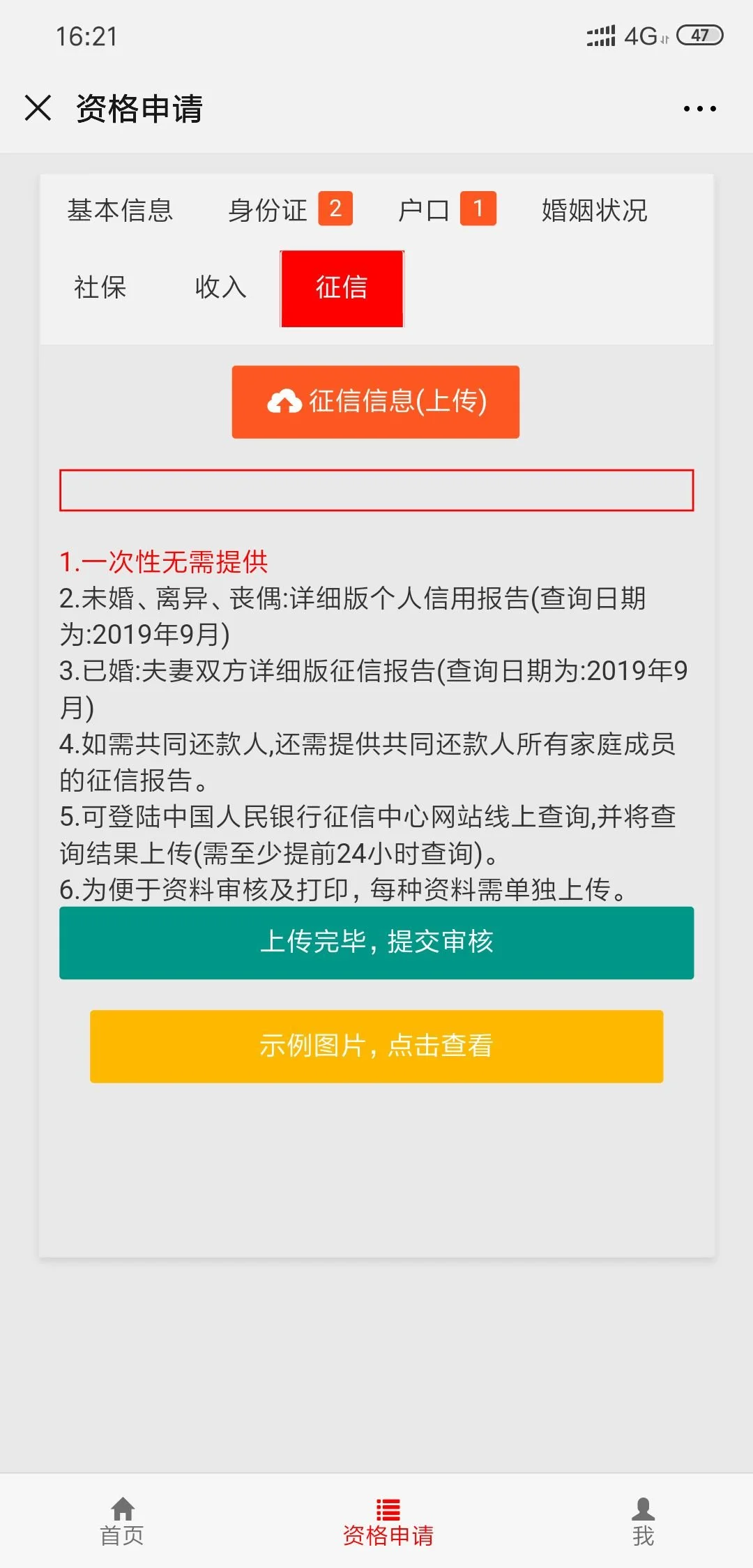Open the 身份证 tab
The image size is (753, 1568).
pos(268,210)
